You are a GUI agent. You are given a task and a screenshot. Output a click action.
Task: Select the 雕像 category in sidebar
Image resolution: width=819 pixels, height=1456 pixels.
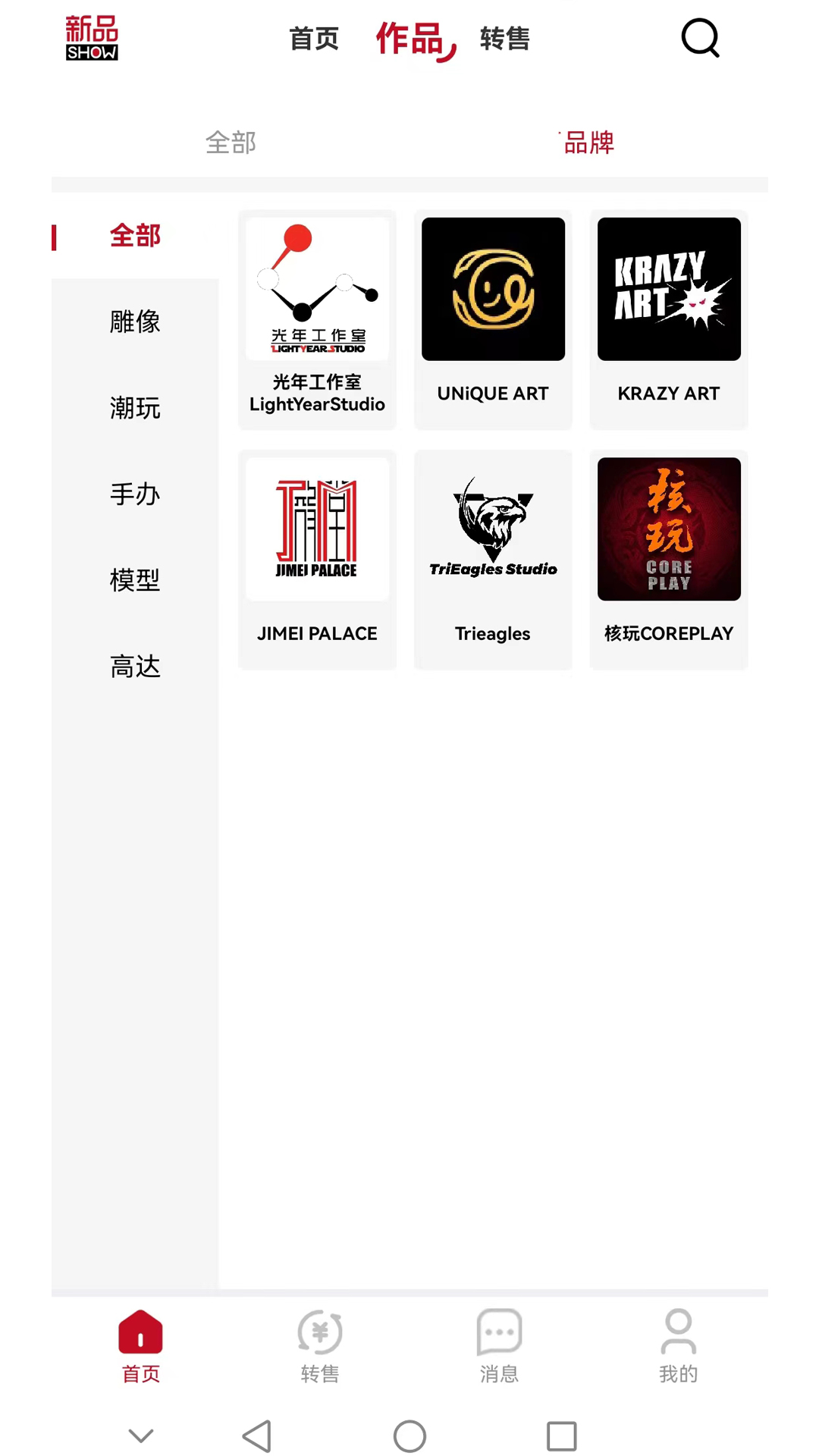pyautogui.click(x=135, y=322)
